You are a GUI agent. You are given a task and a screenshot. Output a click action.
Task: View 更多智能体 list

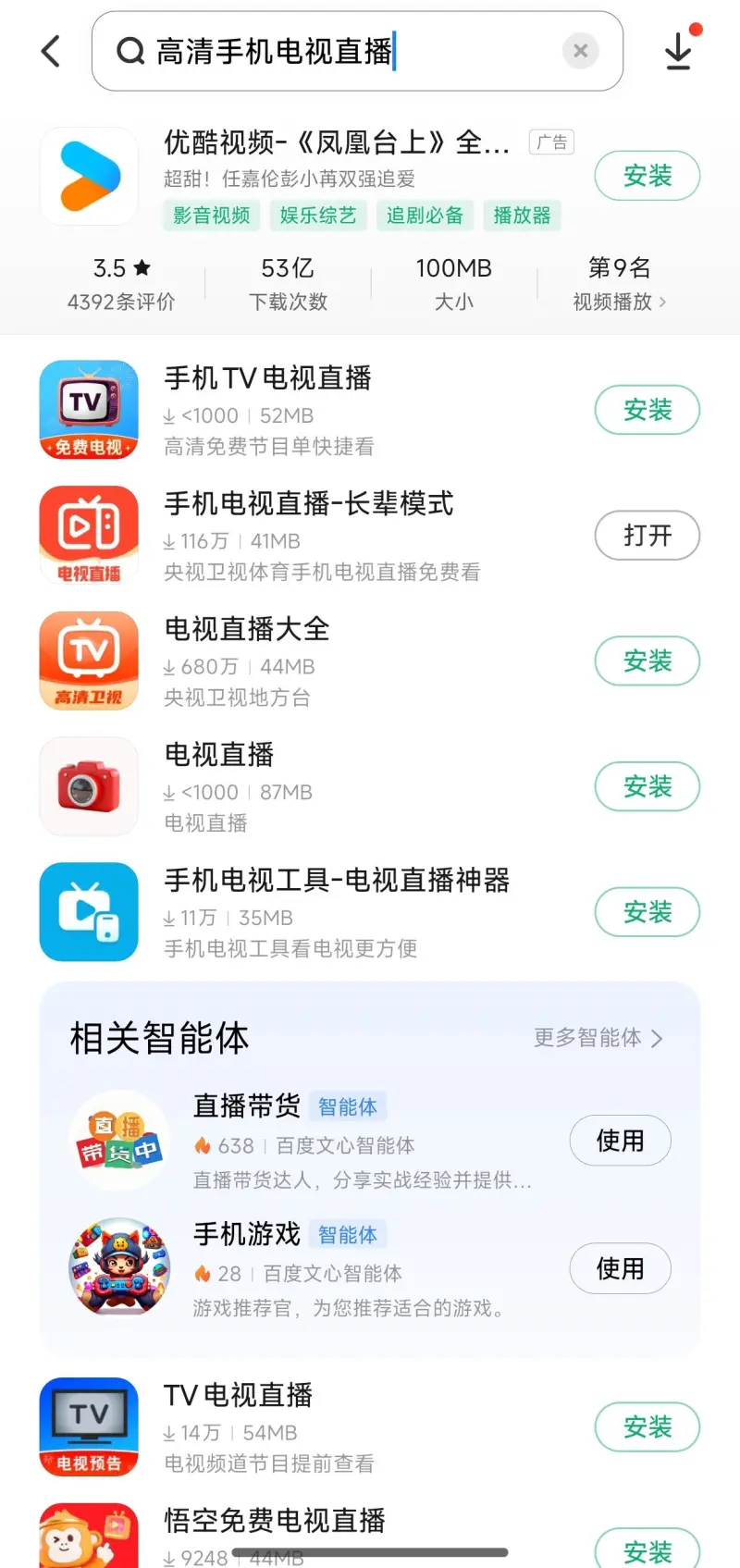598,1038
